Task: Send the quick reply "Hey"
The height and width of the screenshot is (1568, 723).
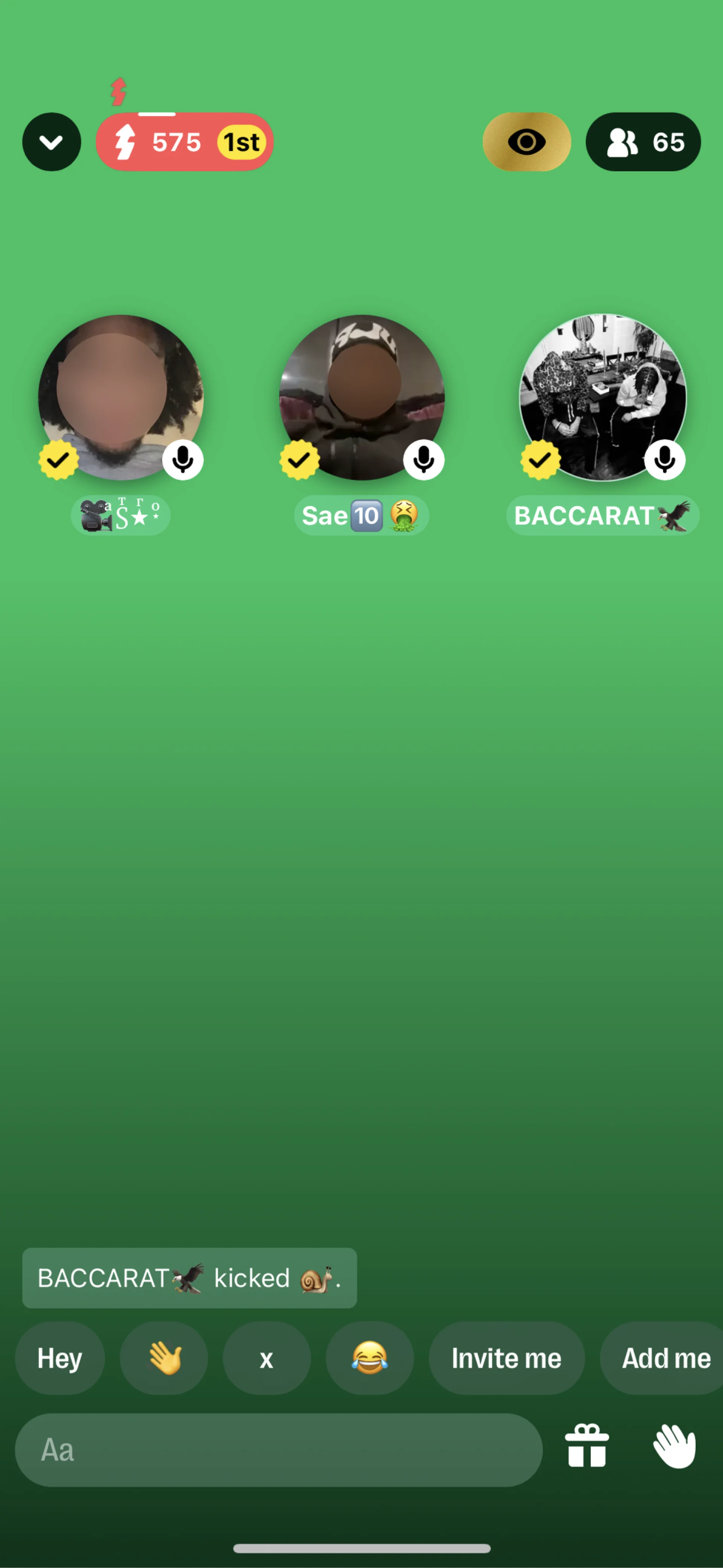Action: coord(59,1358)
